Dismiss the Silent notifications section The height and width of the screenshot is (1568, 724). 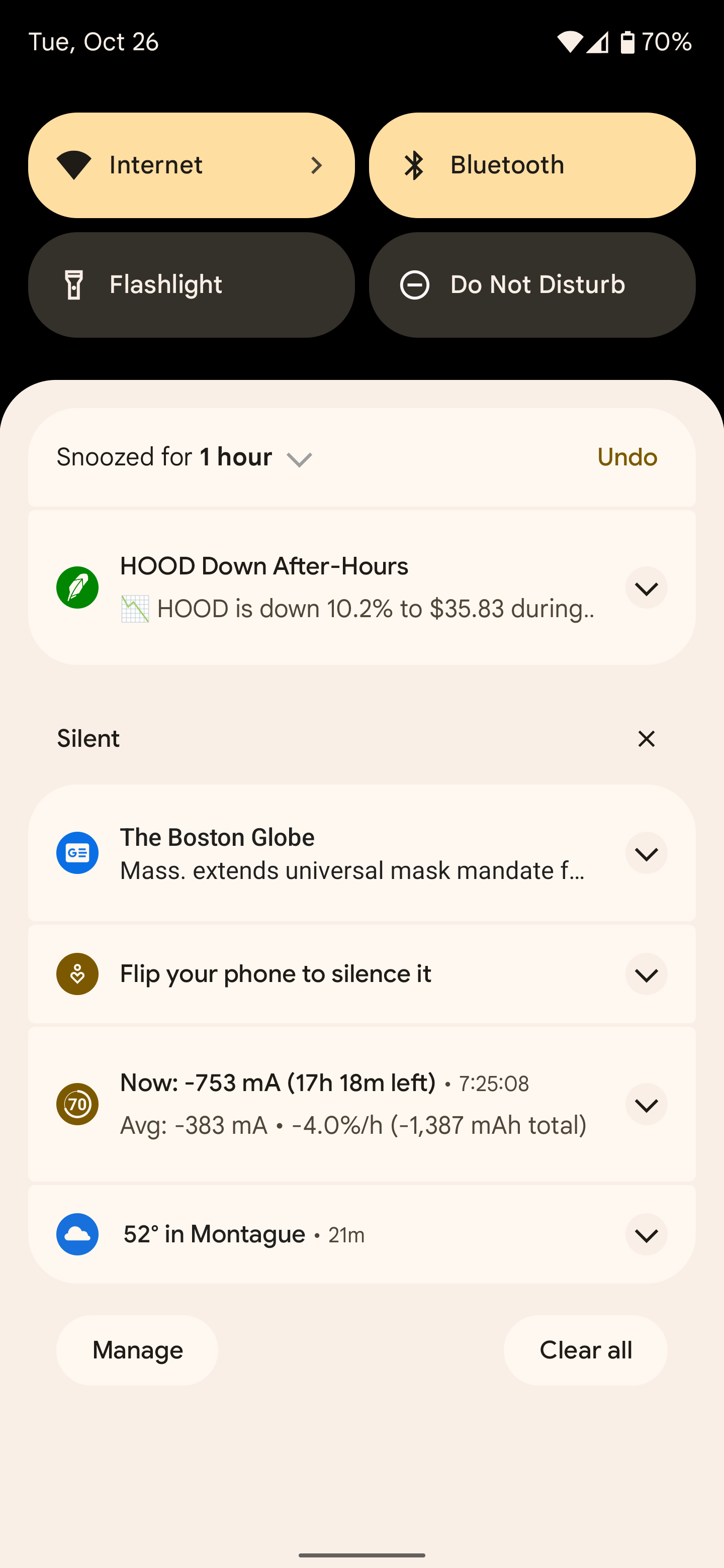pyautogui.click(x=646, y=738)
